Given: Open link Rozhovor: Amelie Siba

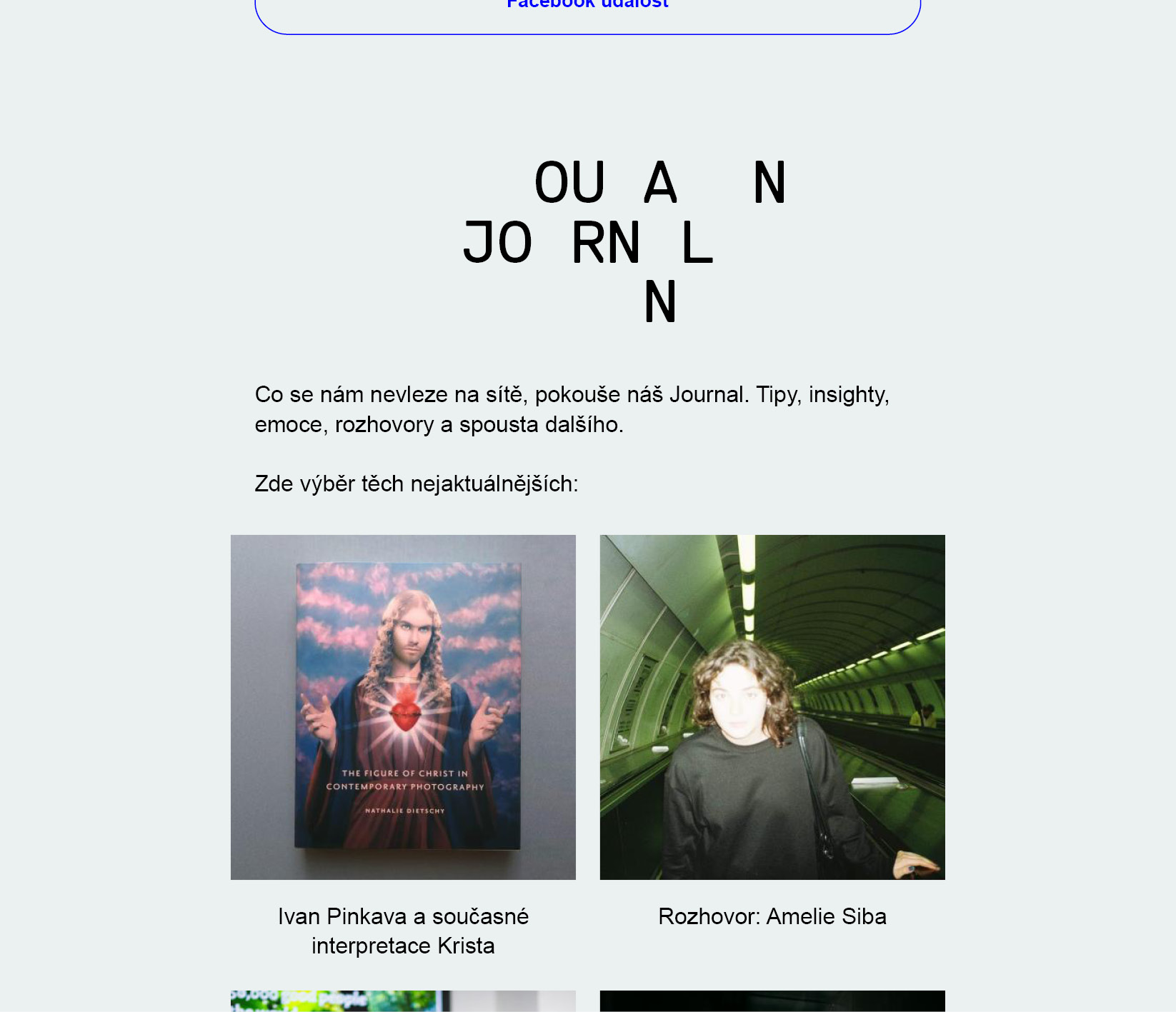Looking at the screenshot, I should (x=772, y=916).
